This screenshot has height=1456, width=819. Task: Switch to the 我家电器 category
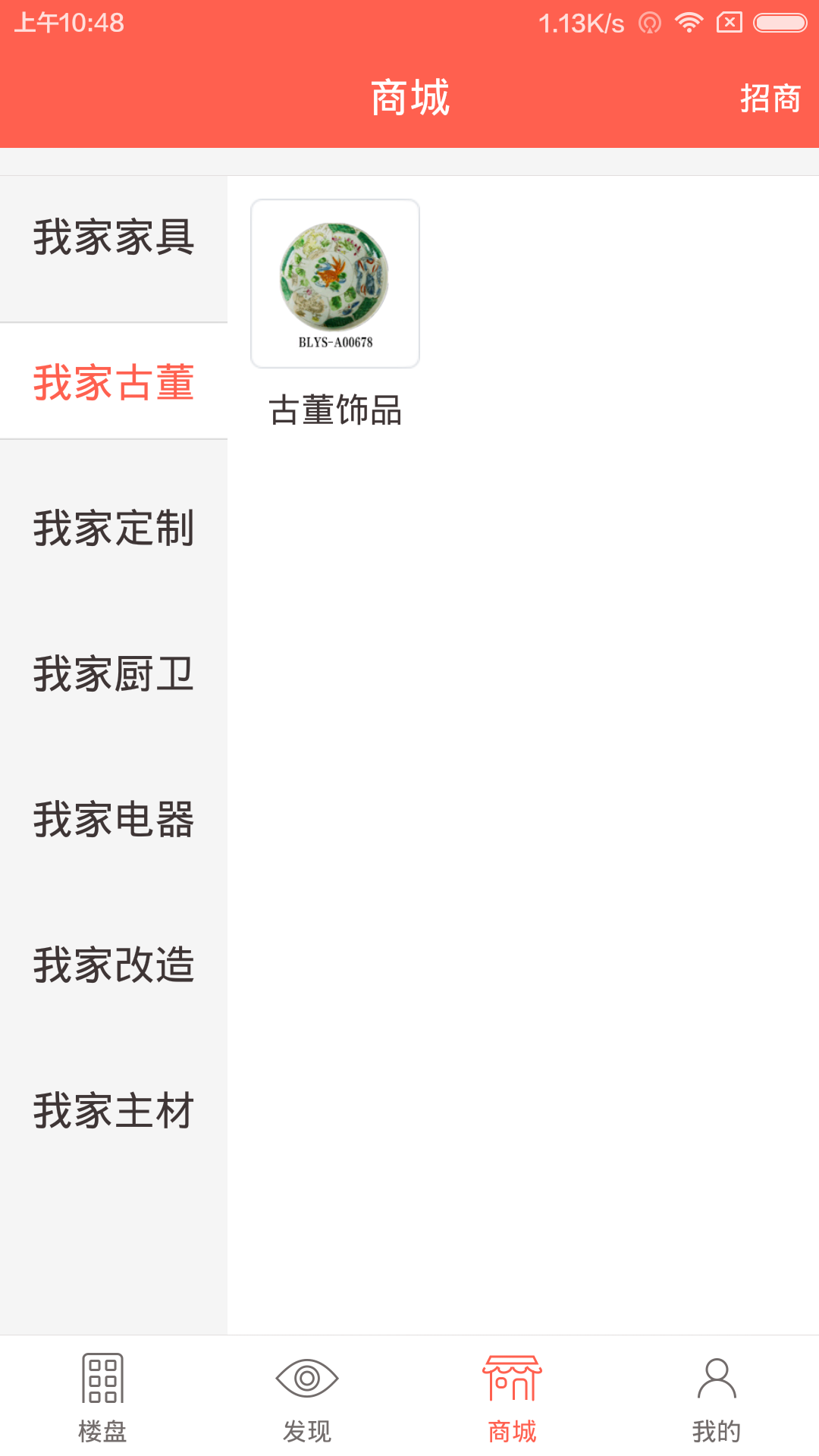[x=114, y=819]
